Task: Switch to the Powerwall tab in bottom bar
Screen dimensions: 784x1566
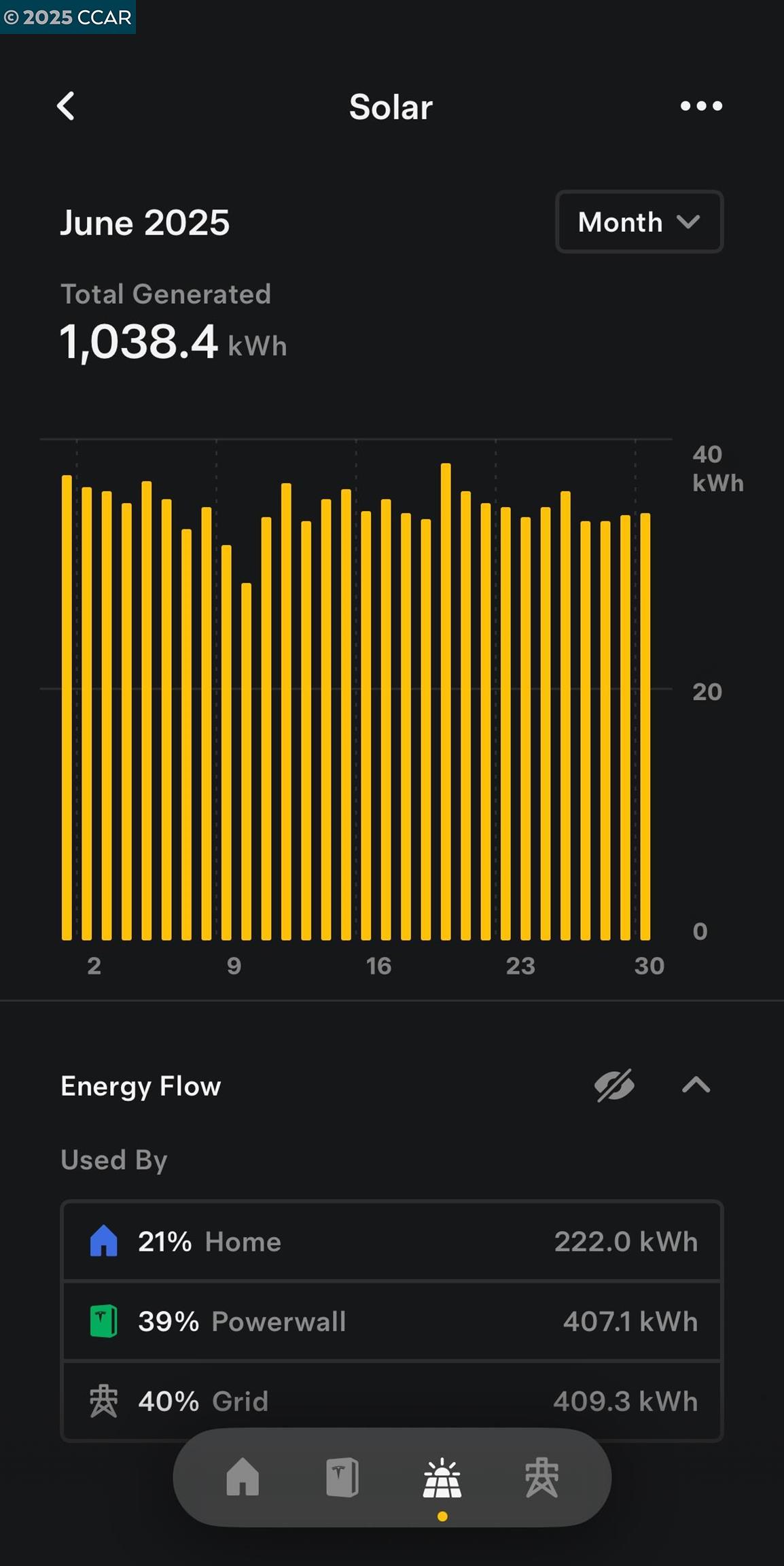Action: [342, 1478]
